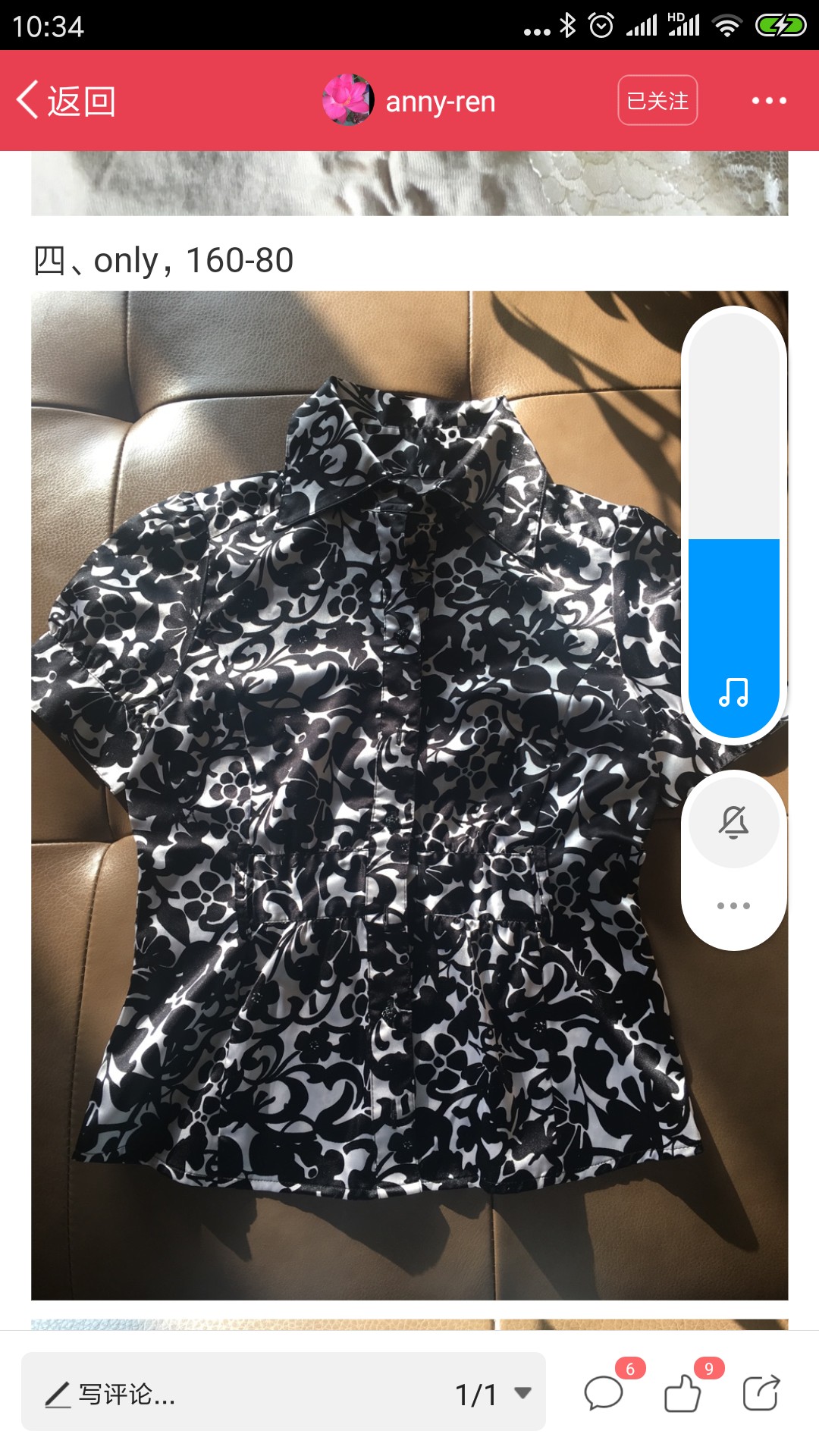Tap the 已关注 follow button
The height and width of the screenshot is (1456, 819).
click(x=657, y=100)
